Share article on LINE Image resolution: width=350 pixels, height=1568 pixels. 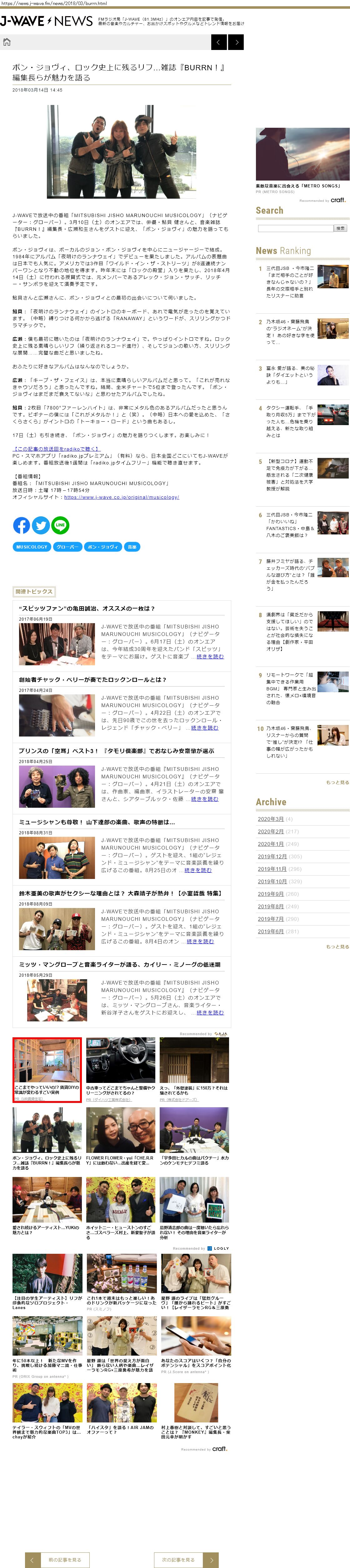coord(60,525)
